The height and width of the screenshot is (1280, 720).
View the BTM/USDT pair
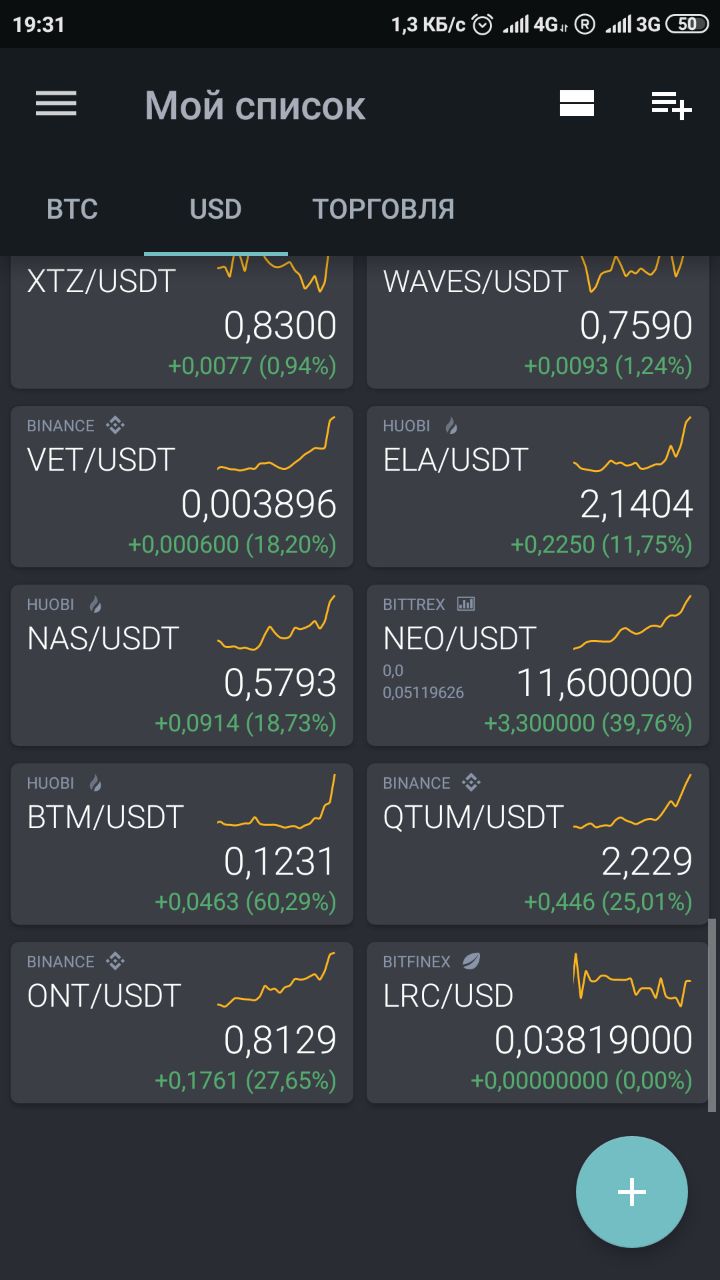[x=182, y=845]
